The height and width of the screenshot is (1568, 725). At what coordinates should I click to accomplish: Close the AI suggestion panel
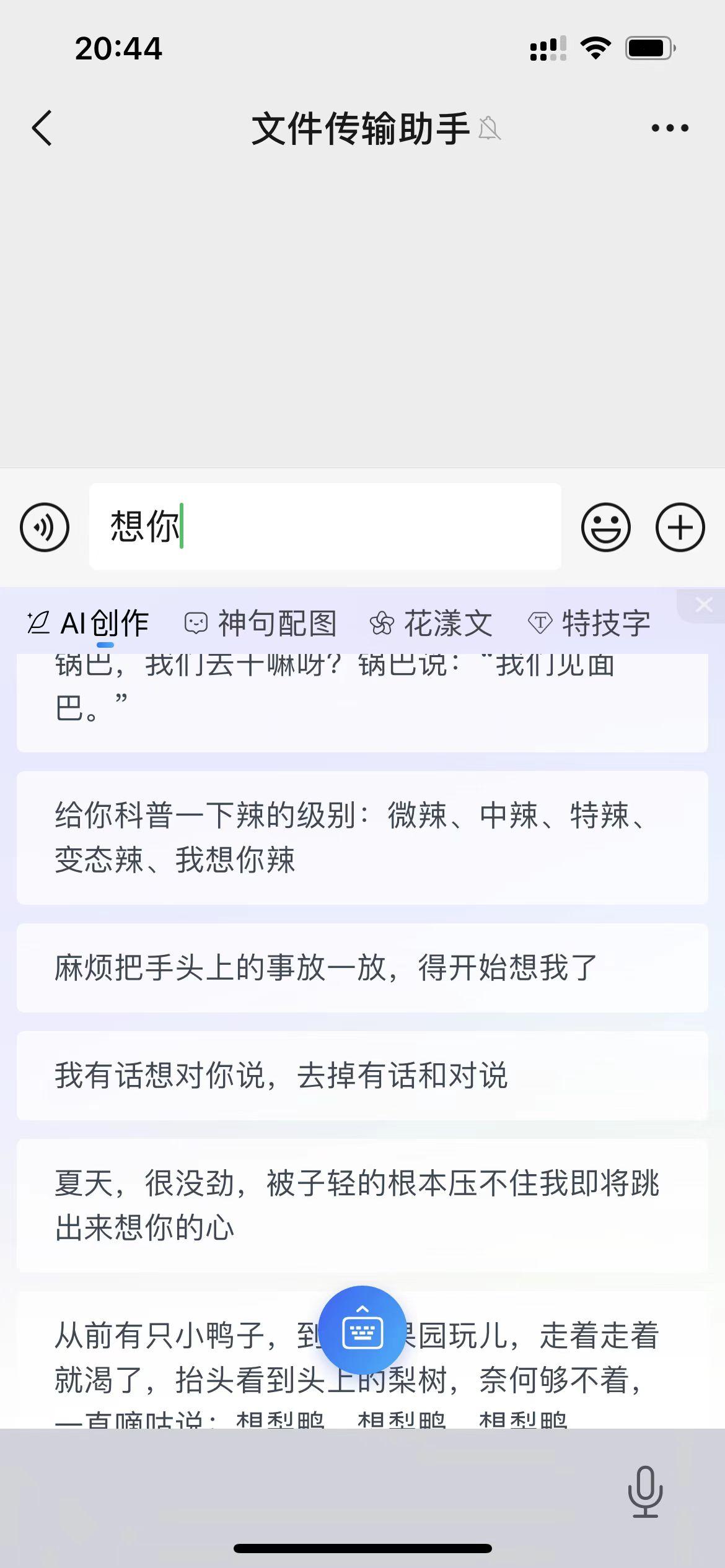[704, 605]
